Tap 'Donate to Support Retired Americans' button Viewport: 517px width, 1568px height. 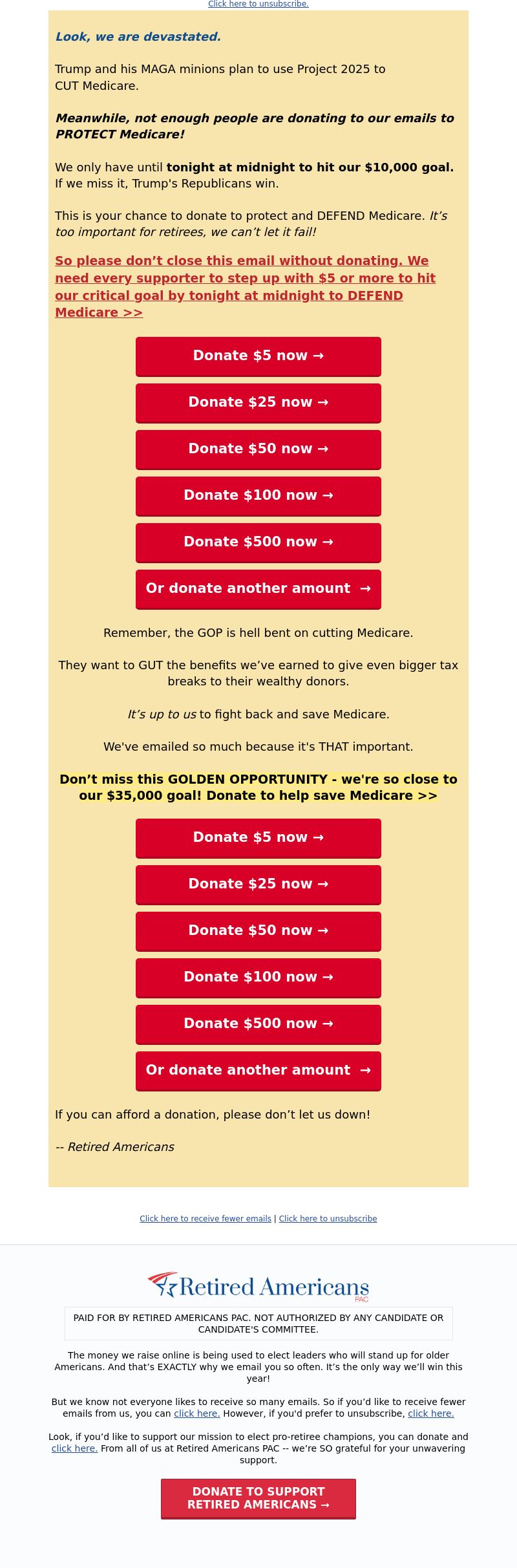[x=258, y=1498]
